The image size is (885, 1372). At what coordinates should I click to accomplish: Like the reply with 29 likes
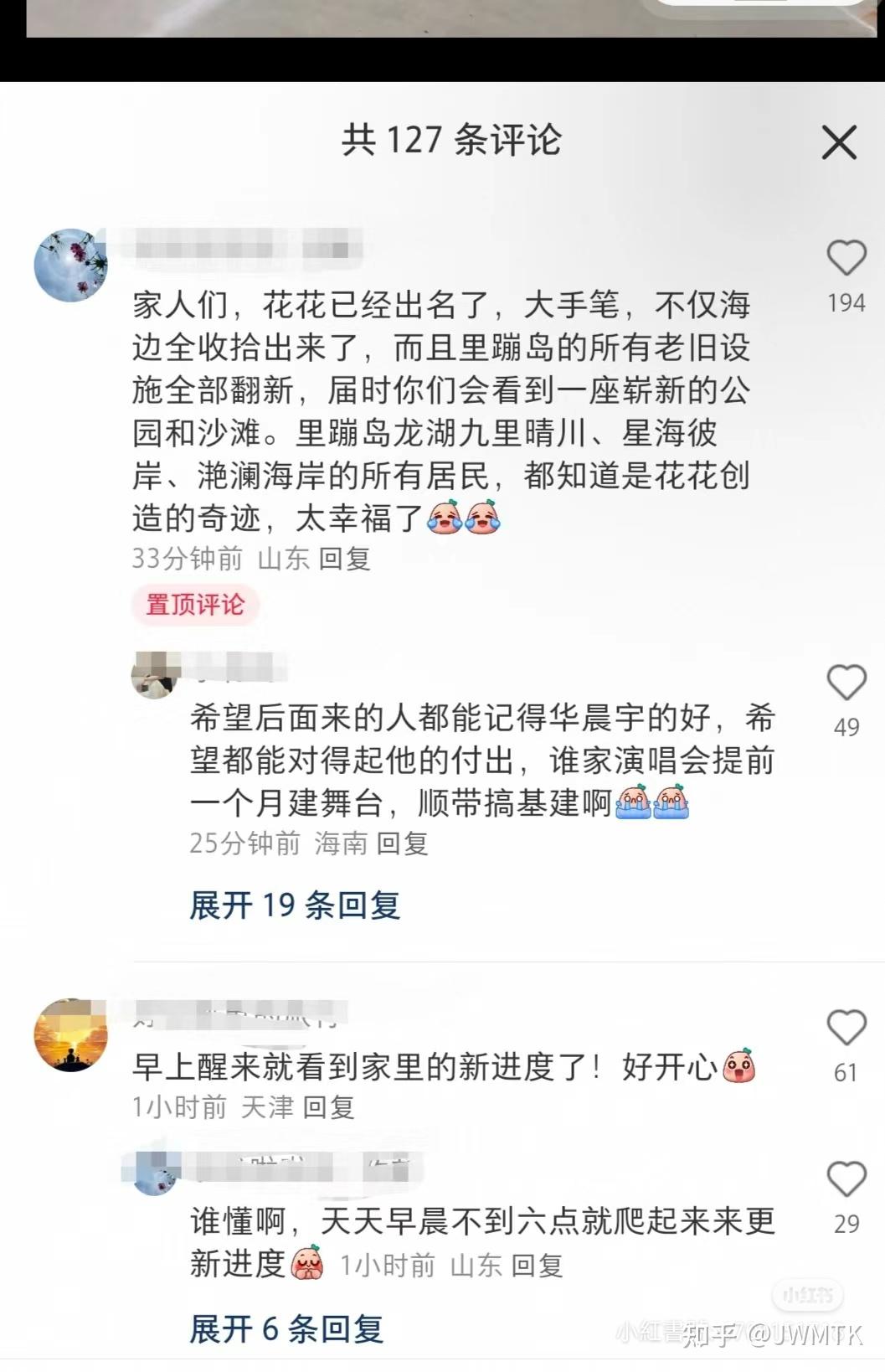point(846,1180)
